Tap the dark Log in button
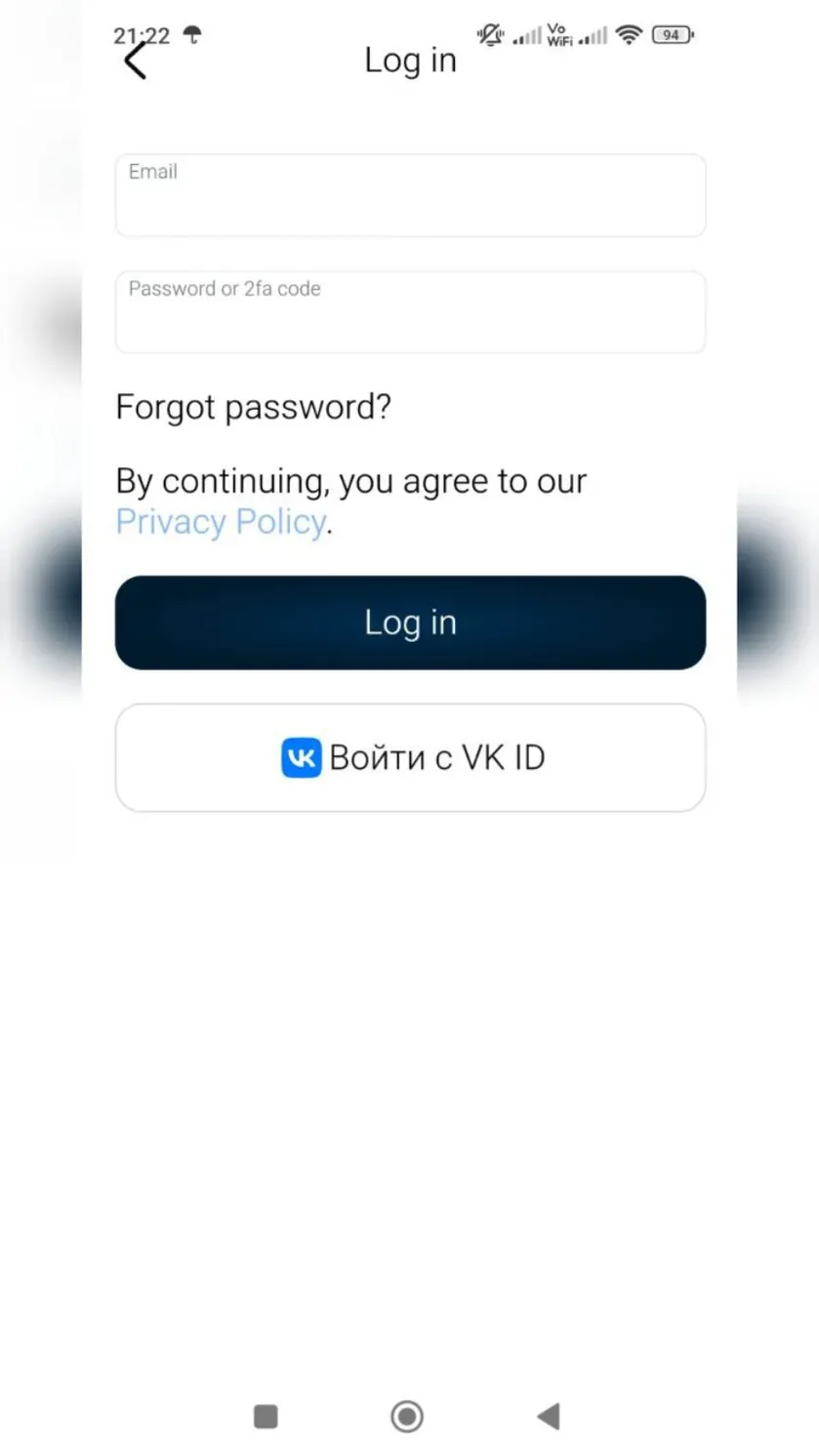The image size is (819, 1456). (410, 623)
